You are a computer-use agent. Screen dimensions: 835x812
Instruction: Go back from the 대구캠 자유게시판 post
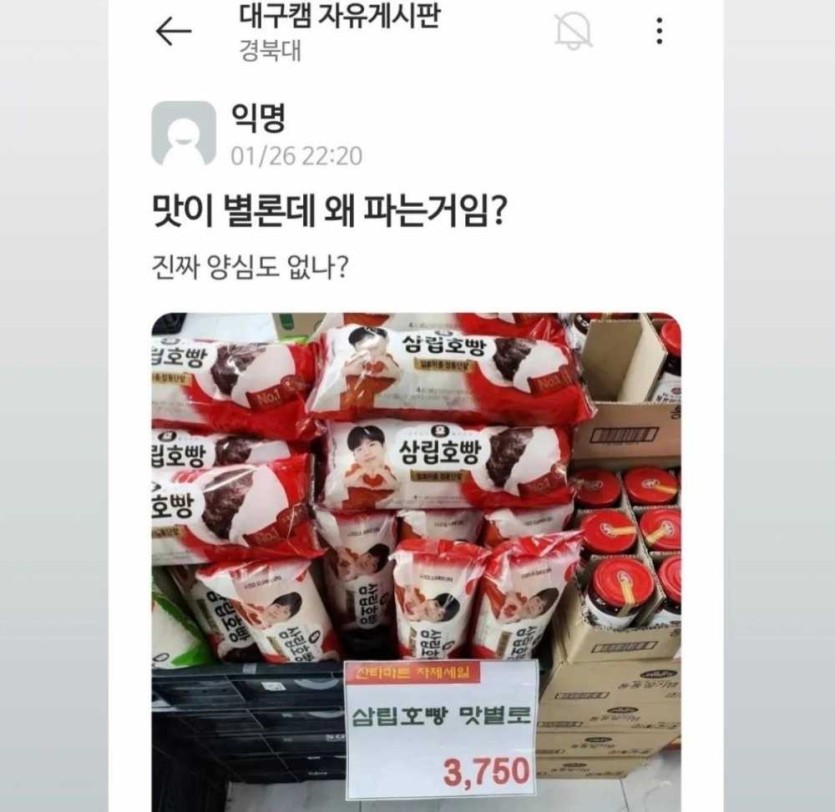pyautogui.click(x=173, y=32)
